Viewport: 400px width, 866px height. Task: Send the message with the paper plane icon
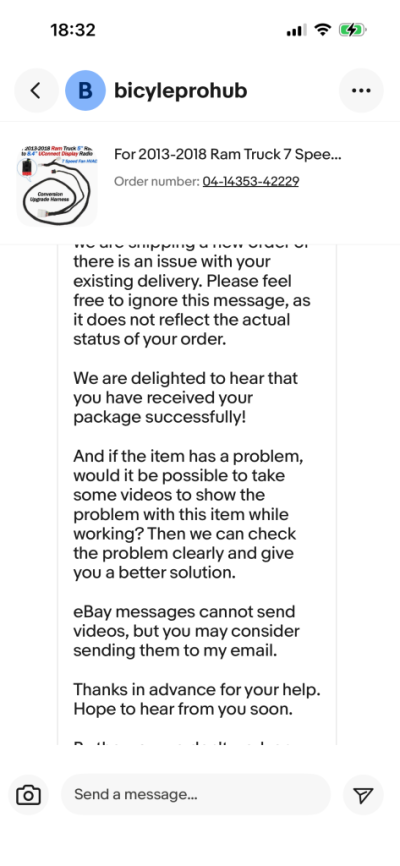coord(363,795)
